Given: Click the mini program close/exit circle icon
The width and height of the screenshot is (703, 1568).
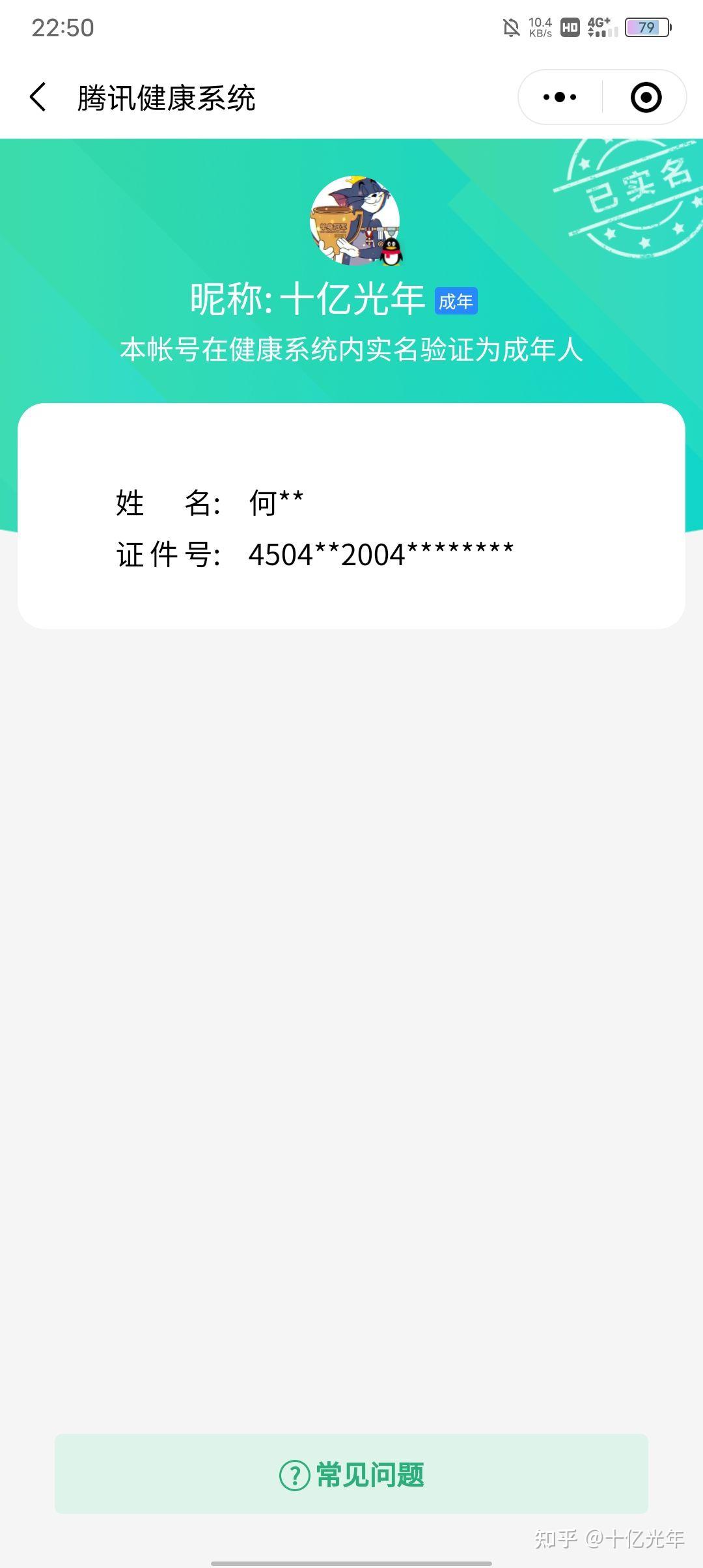Looking at the screenshot, I should pos(645,96).
